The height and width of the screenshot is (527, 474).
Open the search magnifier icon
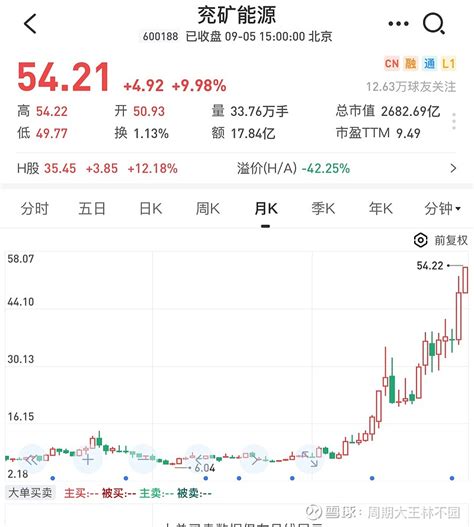[x=434, y=24]
